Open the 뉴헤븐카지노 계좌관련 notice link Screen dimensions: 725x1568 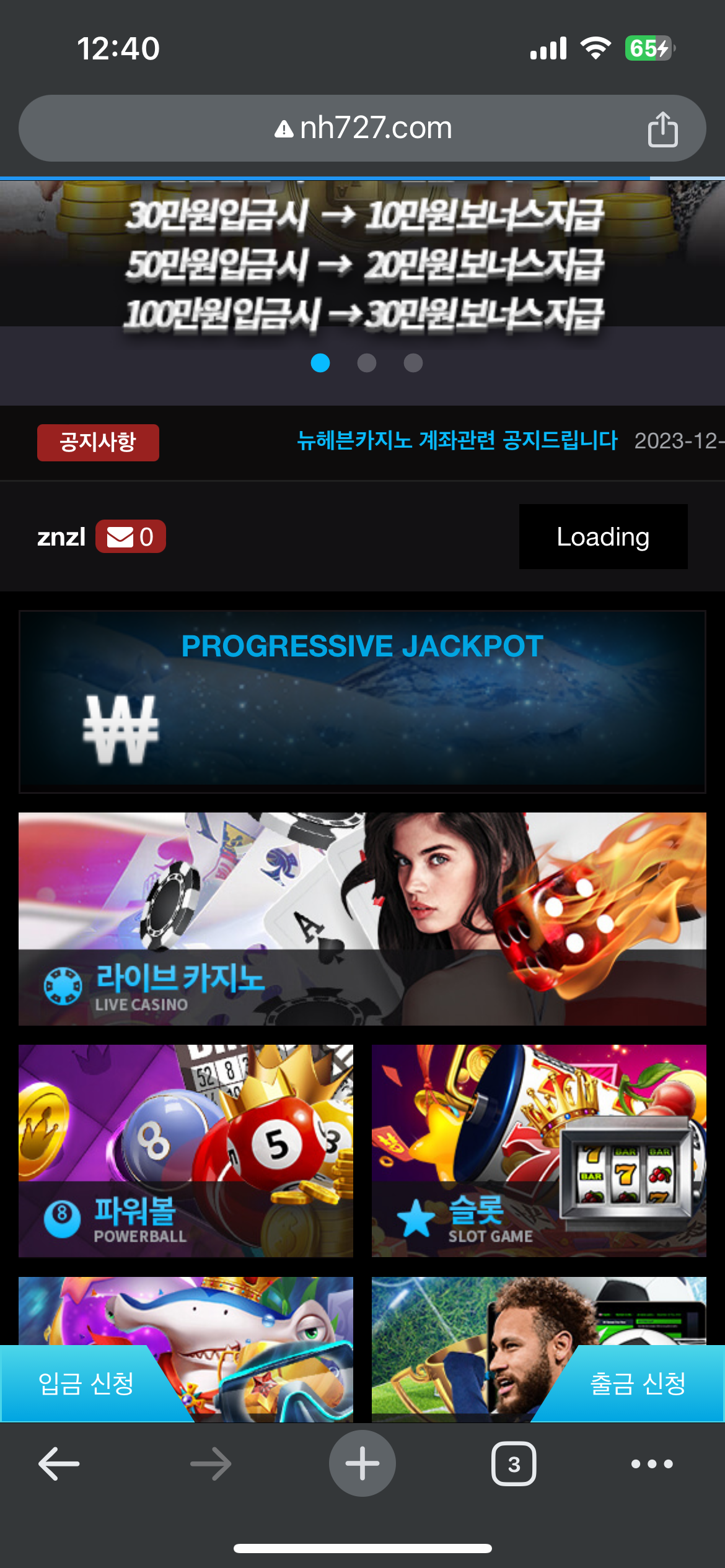[457, 441]
